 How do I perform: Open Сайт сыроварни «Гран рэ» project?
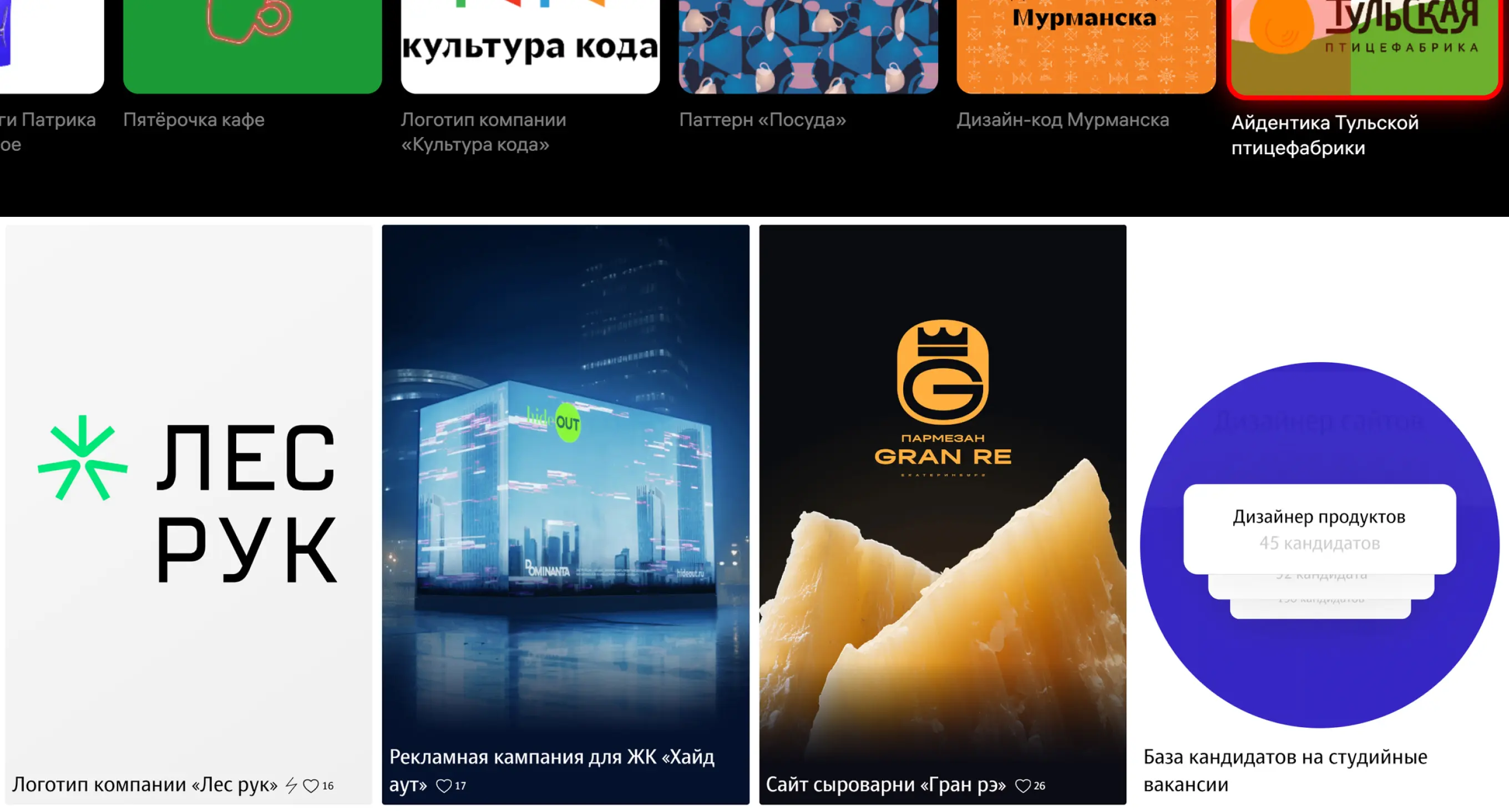click(942, 504)
